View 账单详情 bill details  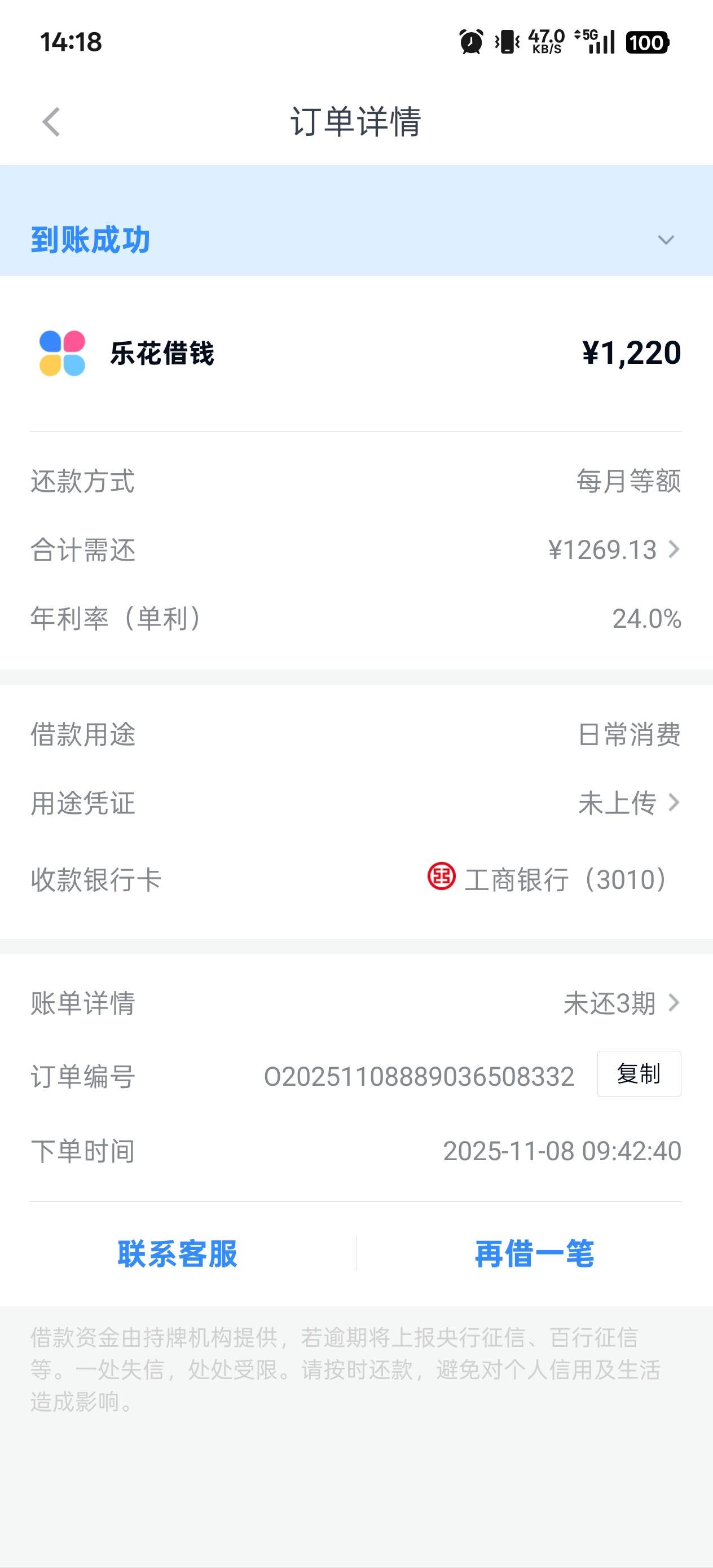click(x=355, y=1002)
